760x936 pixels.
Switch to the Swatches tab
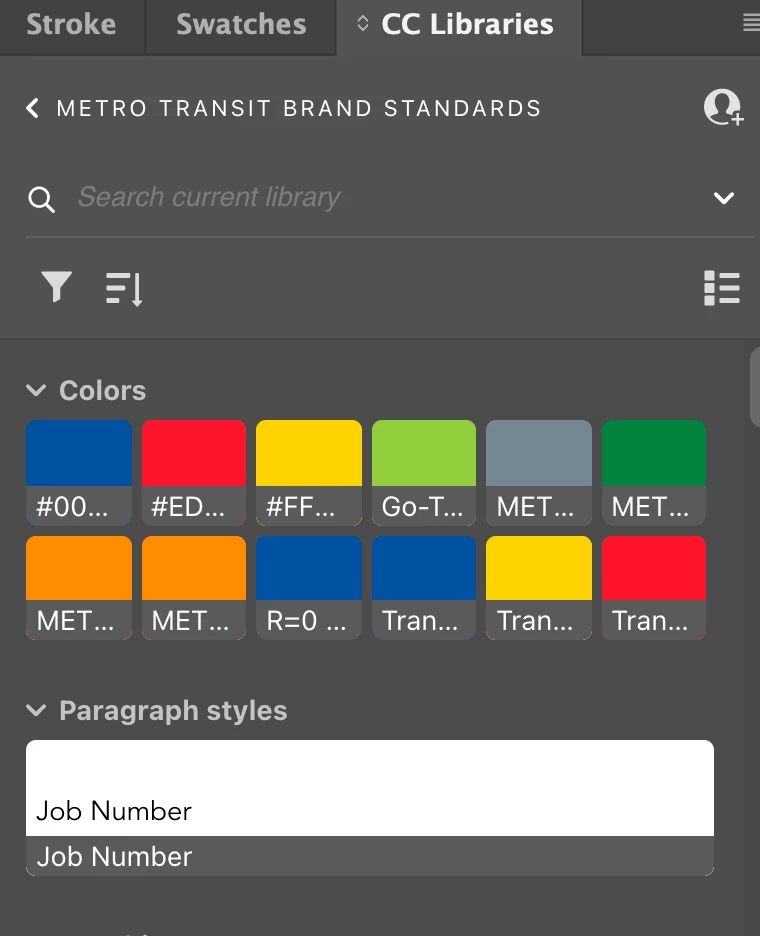click(241, 24)
